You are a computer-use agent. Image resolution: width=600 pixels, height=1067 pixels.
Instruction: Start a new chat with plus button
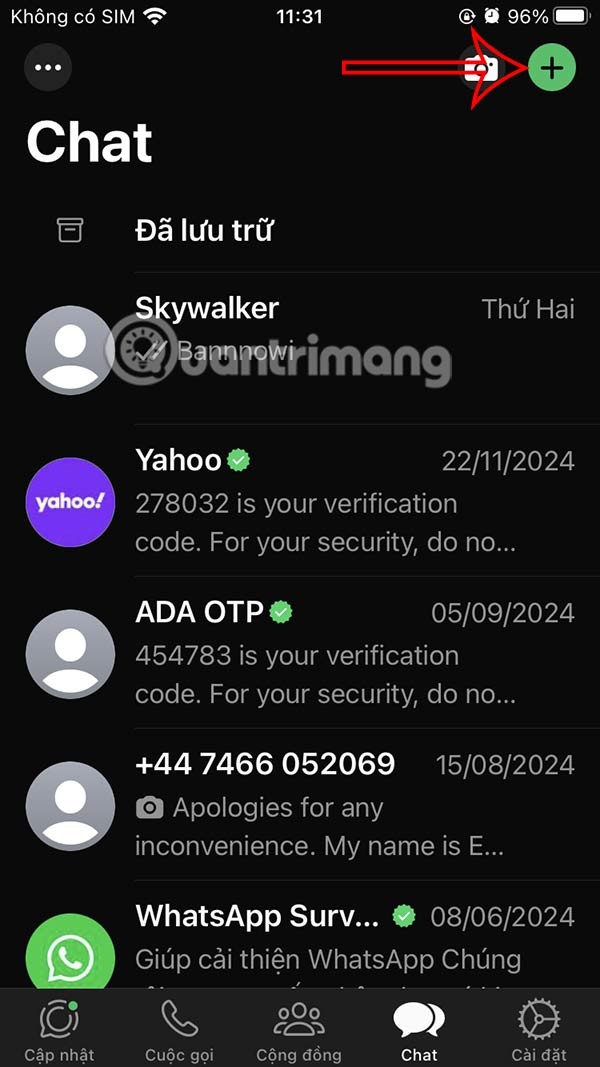551,68
